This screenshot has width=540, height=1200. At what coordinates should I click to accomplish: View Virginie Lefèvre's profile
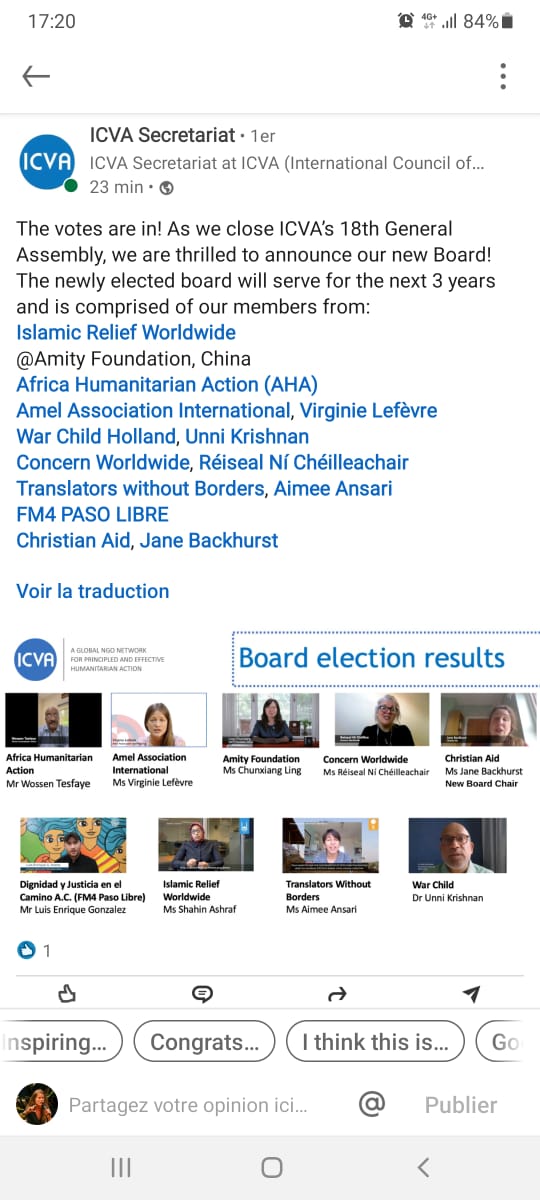point(367,410)
